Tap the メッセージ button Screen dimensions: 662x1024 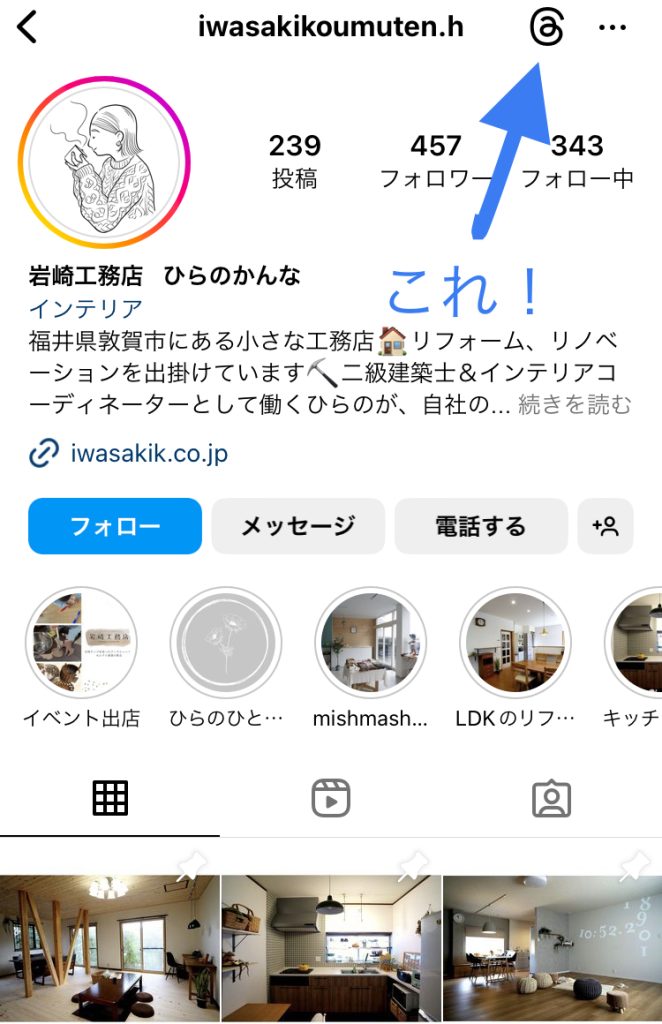298,526
